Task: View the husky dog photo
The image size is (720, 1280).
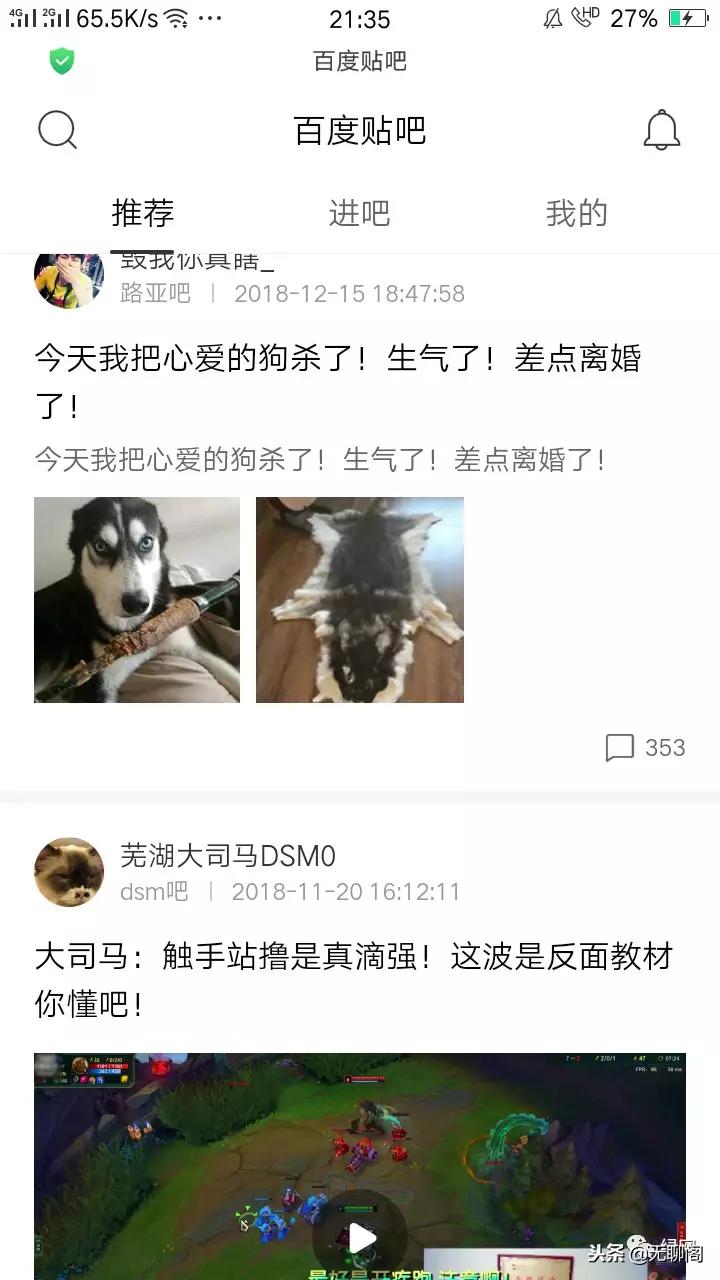Action: pos(135,600)
